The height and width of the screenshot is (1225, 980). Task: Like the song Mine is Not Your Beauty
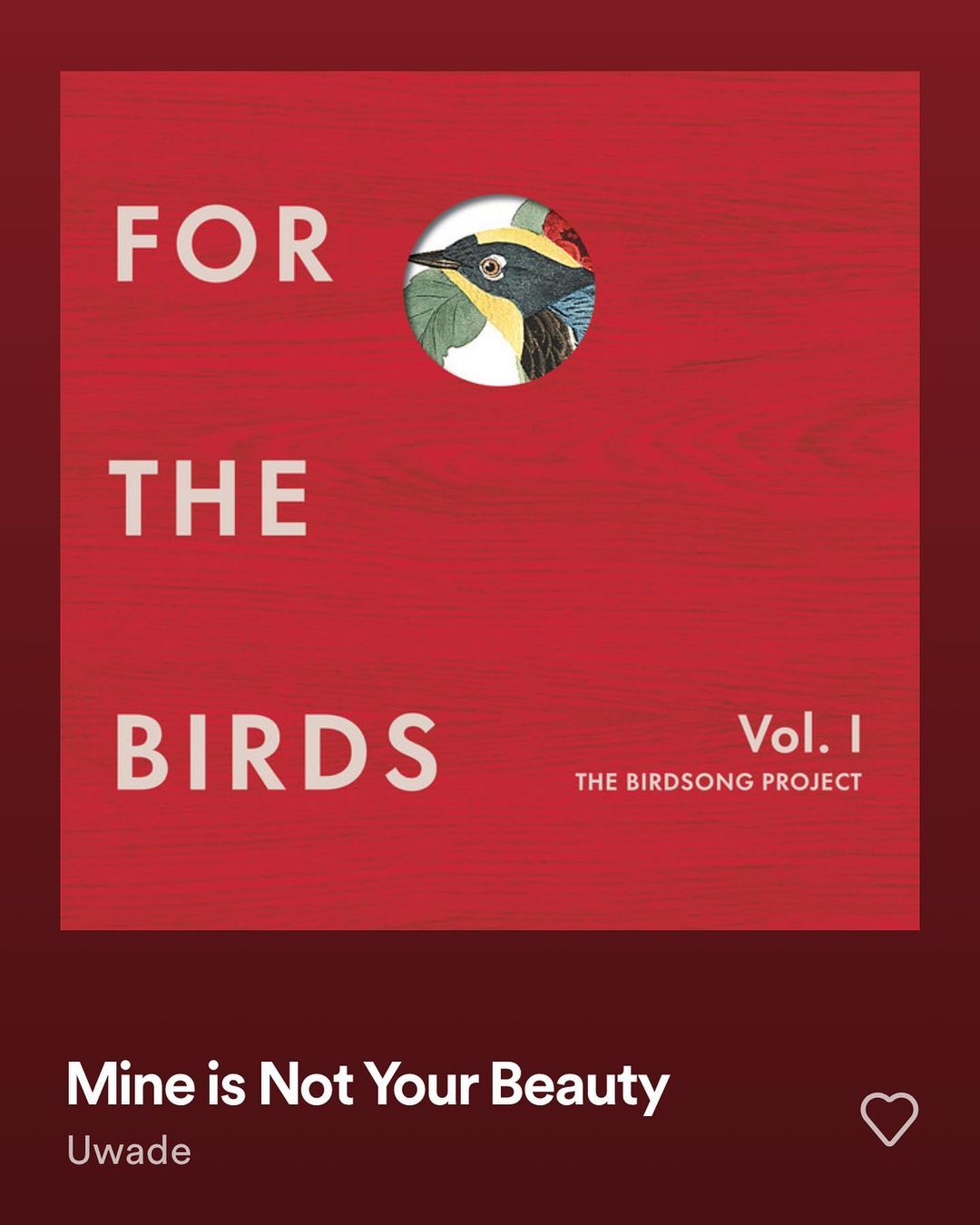coord(888,1119)
